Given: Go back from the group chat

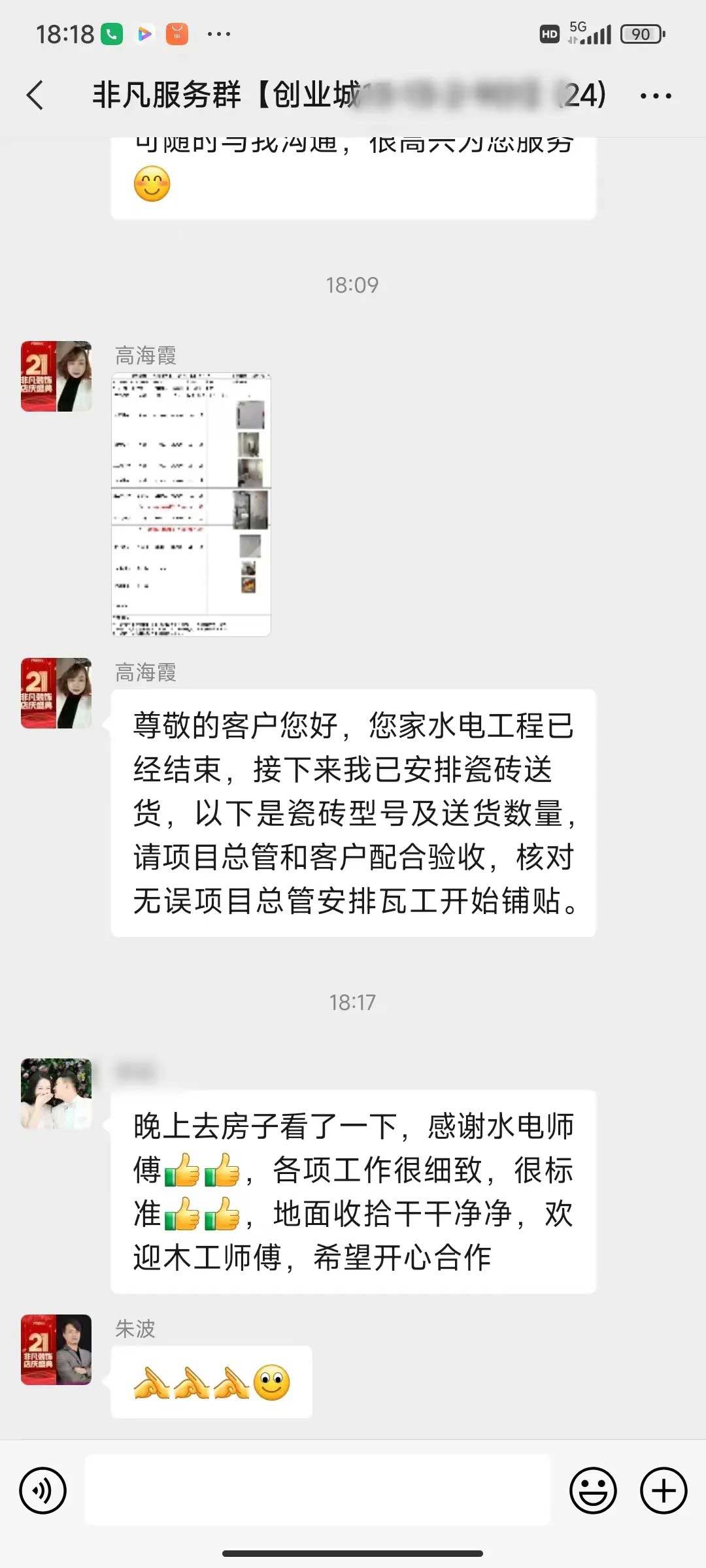Looking at the screenshot, I should pos(35,95).
